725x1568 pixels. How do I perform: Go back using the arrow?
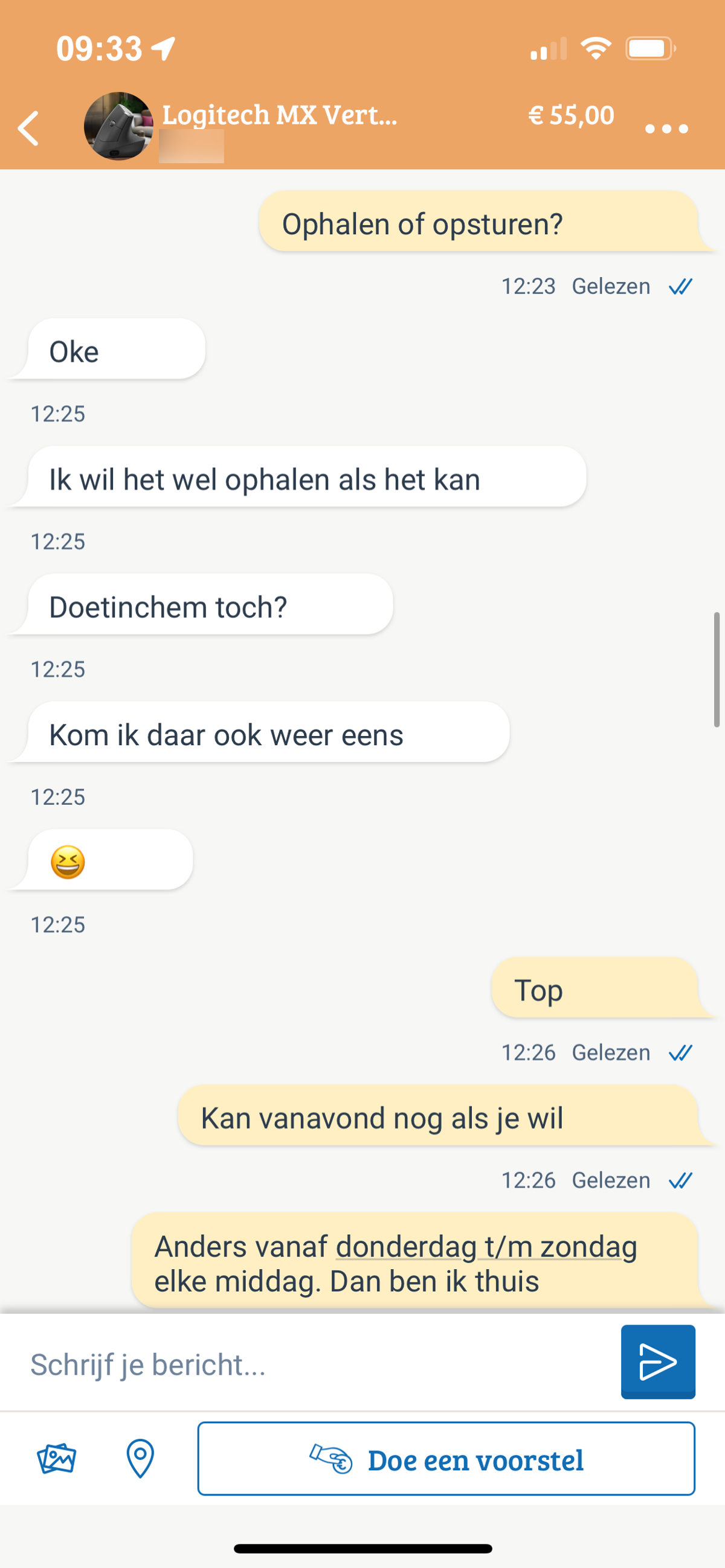(28, 129)
